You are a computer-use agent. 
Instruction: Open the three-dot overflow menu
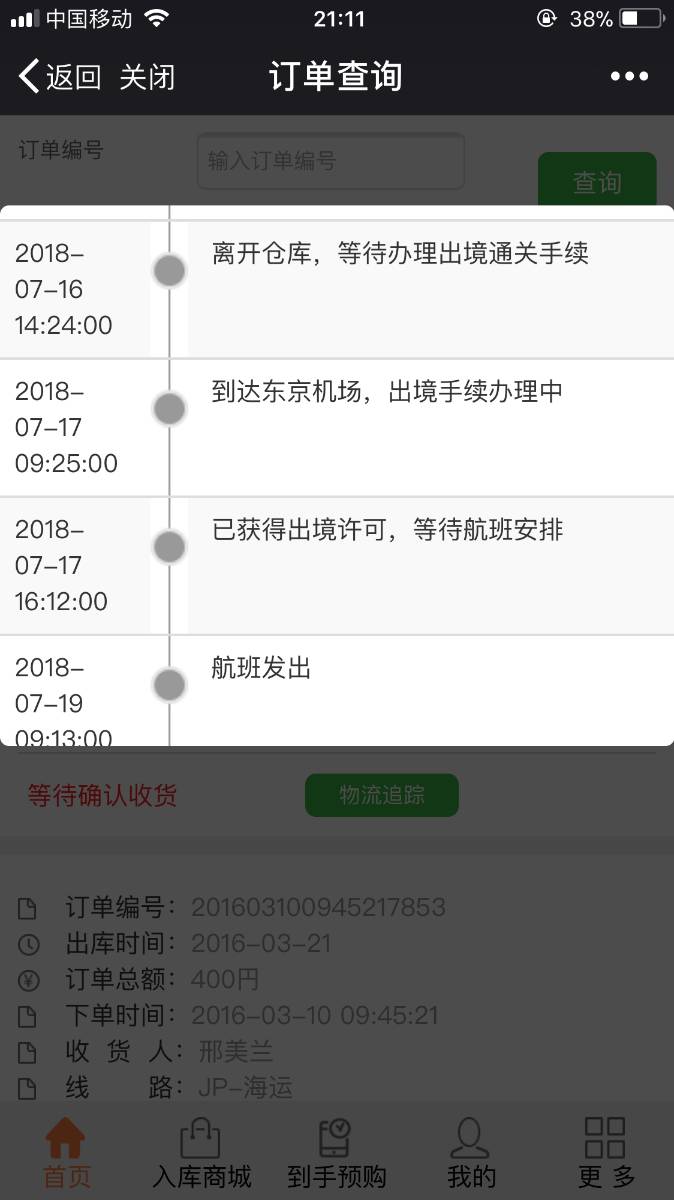click(x=629, y=77)
